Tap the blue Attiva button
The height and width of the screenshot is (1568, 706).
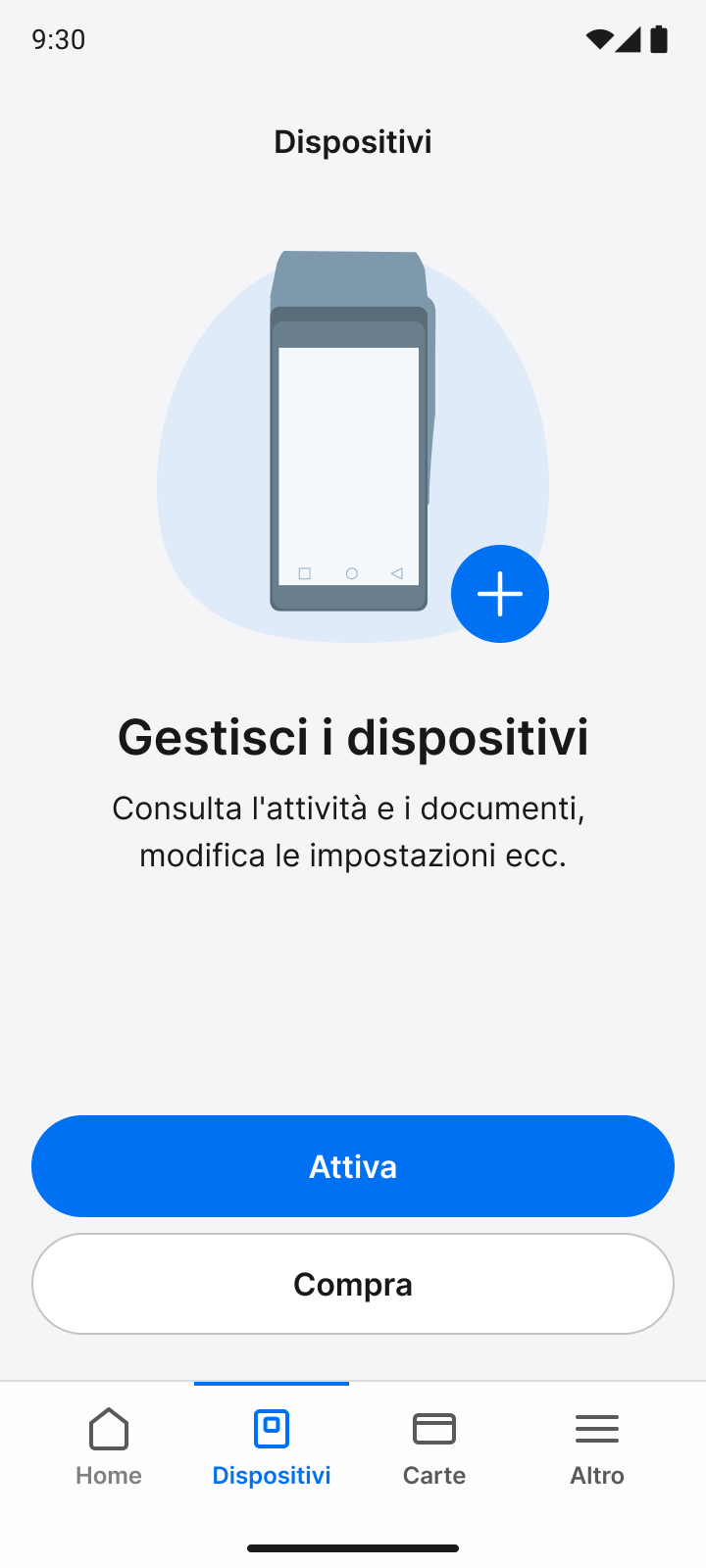tap(353, 1166)
